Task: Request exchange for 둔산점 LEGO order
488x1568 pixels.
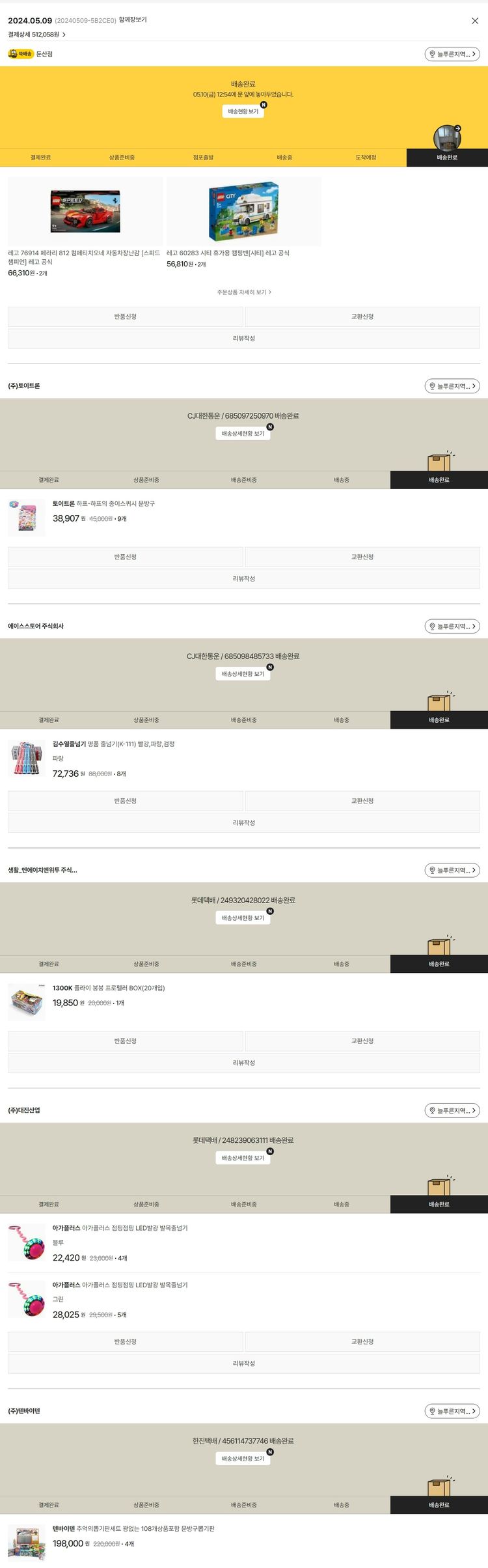Action: (x=362, y=316)
